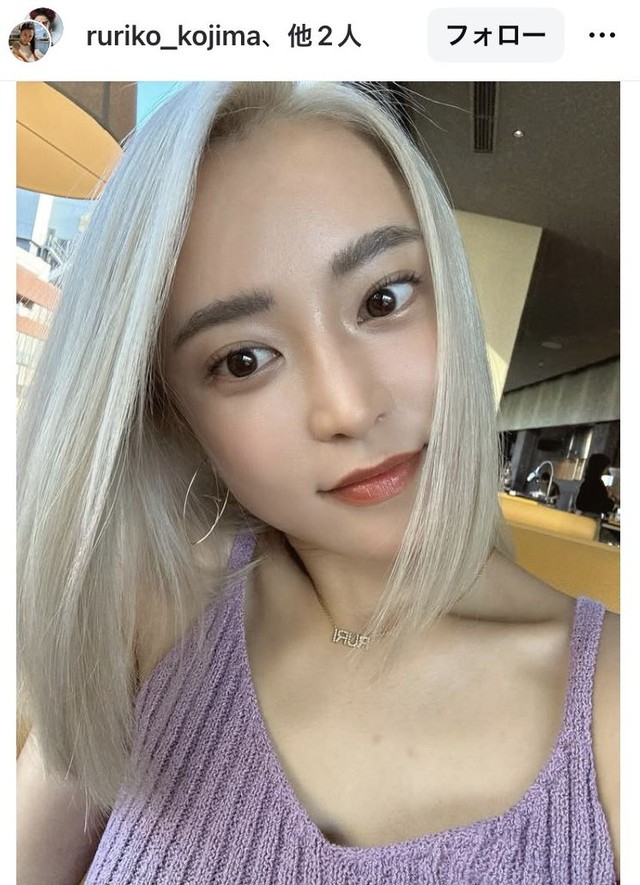Open the three-dot overflow menu
640x885 pixels.
tap(602, 36)
